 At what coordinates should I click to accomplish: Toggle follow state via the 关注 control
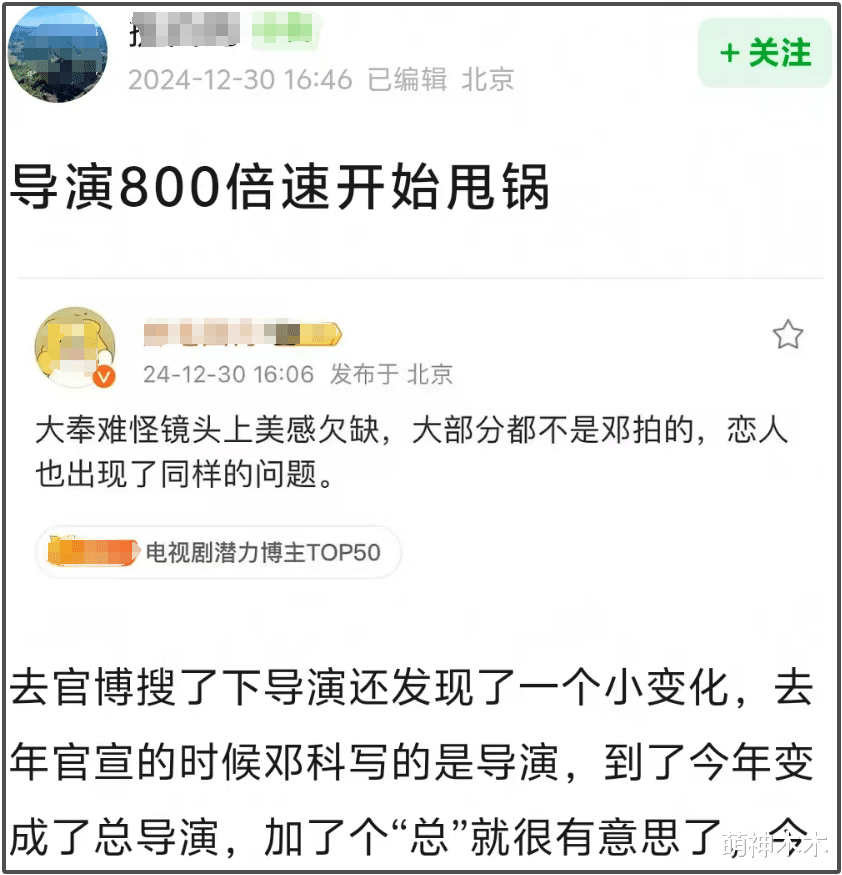(764, 53)
